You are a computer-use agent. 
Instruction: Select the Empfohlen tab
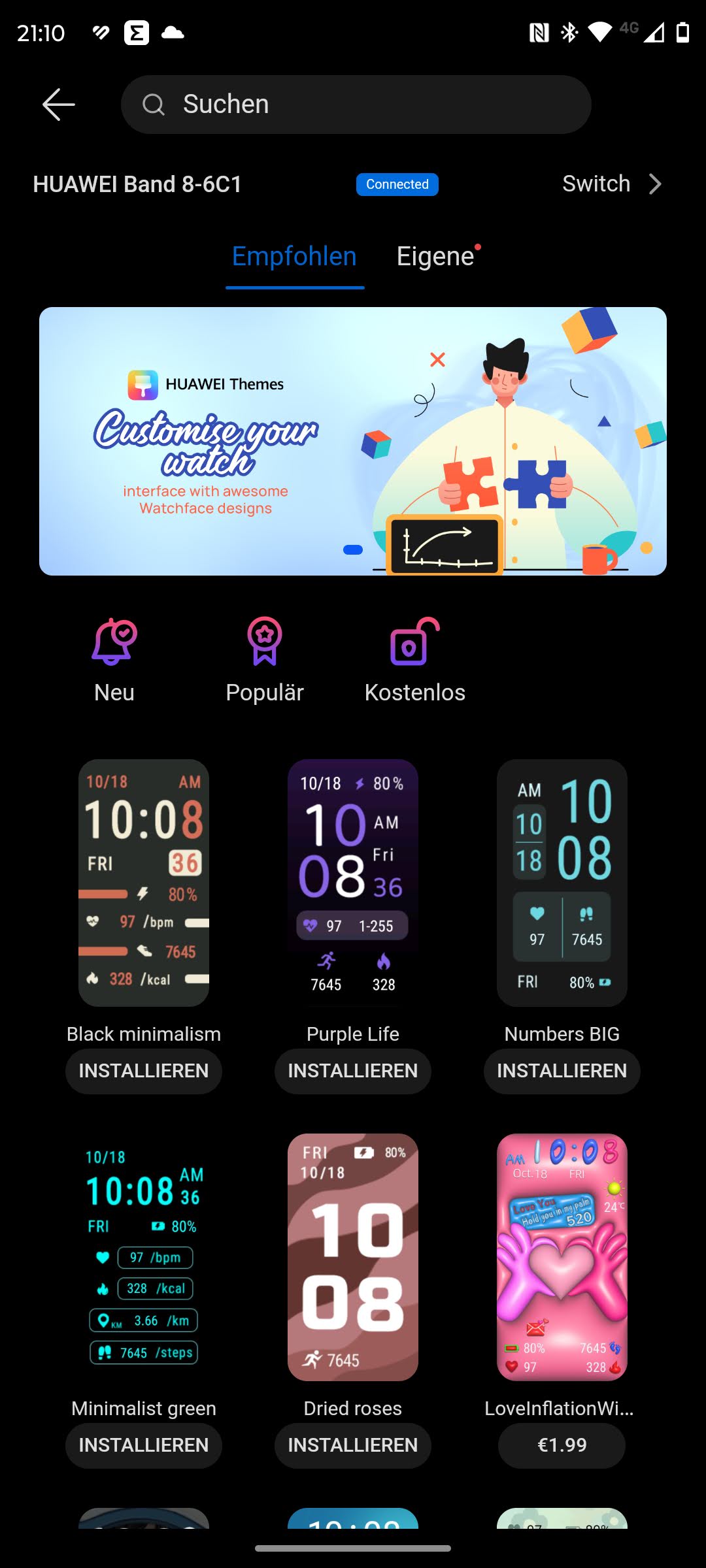[294, 257]
